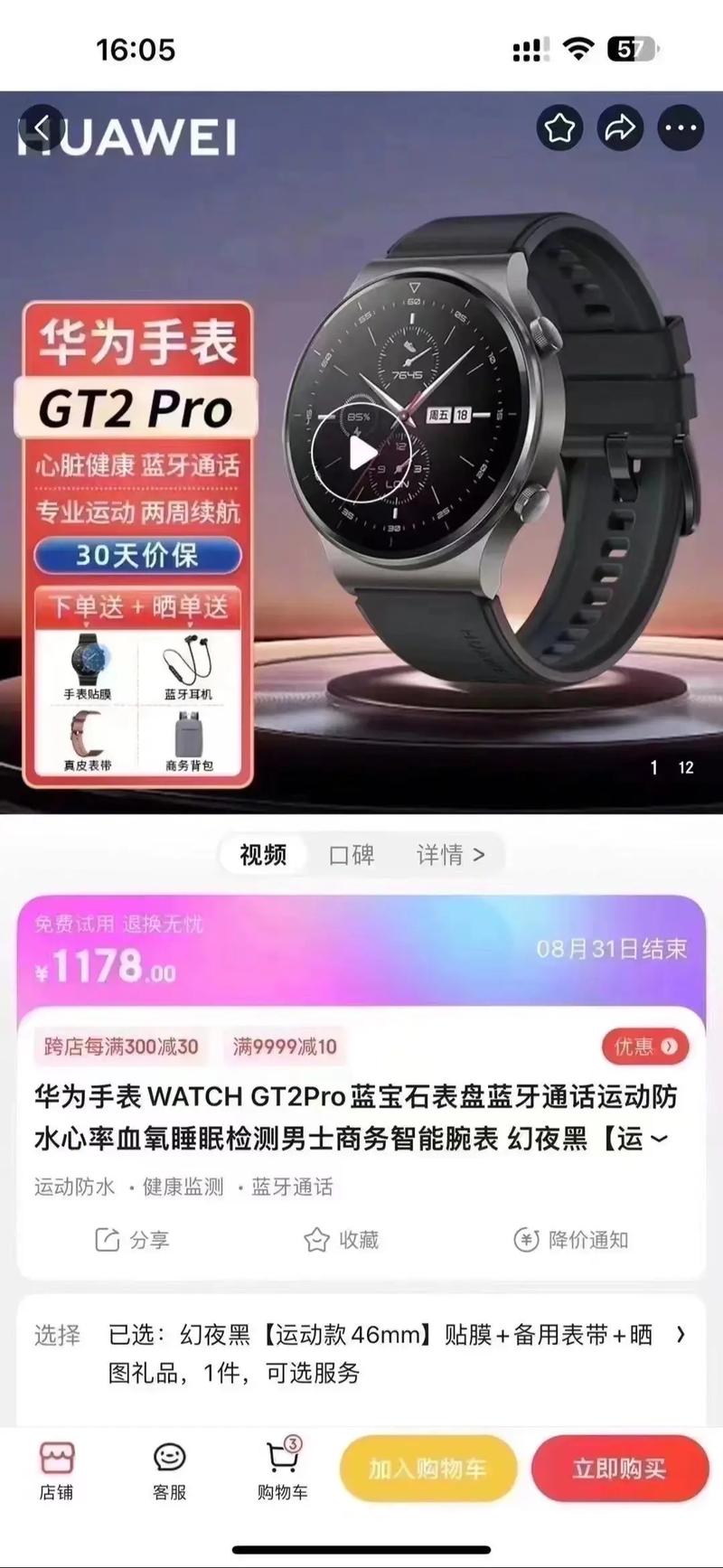Contact 客服 customer service
This screenshot has height=1568, width=723.
[x=169, y=1471]
